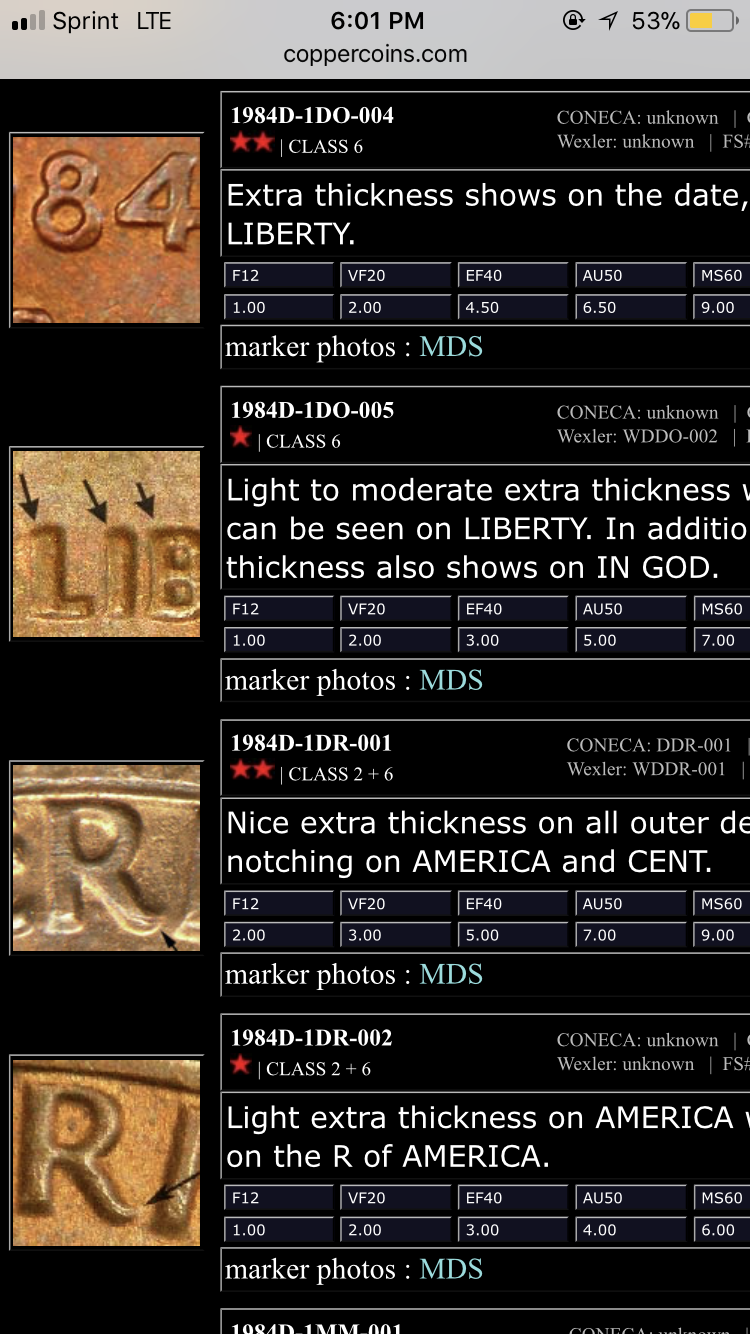Open the coin photo for 1984D-1DR-001
Screen dimensions: 750x1334
tap(106, 857)
